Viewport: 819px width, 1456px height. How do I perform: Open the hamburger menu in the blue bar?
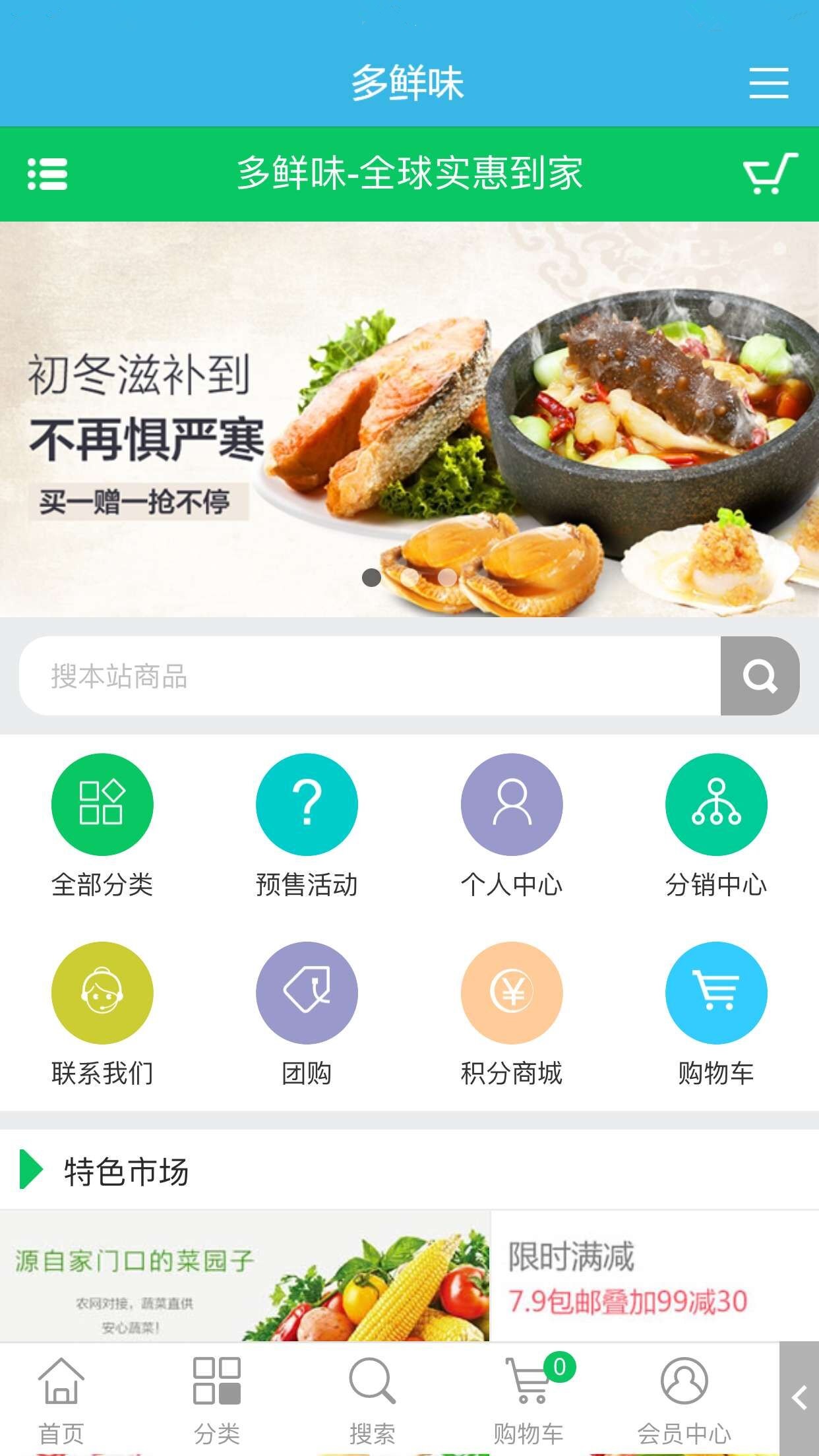click(768, 82)
